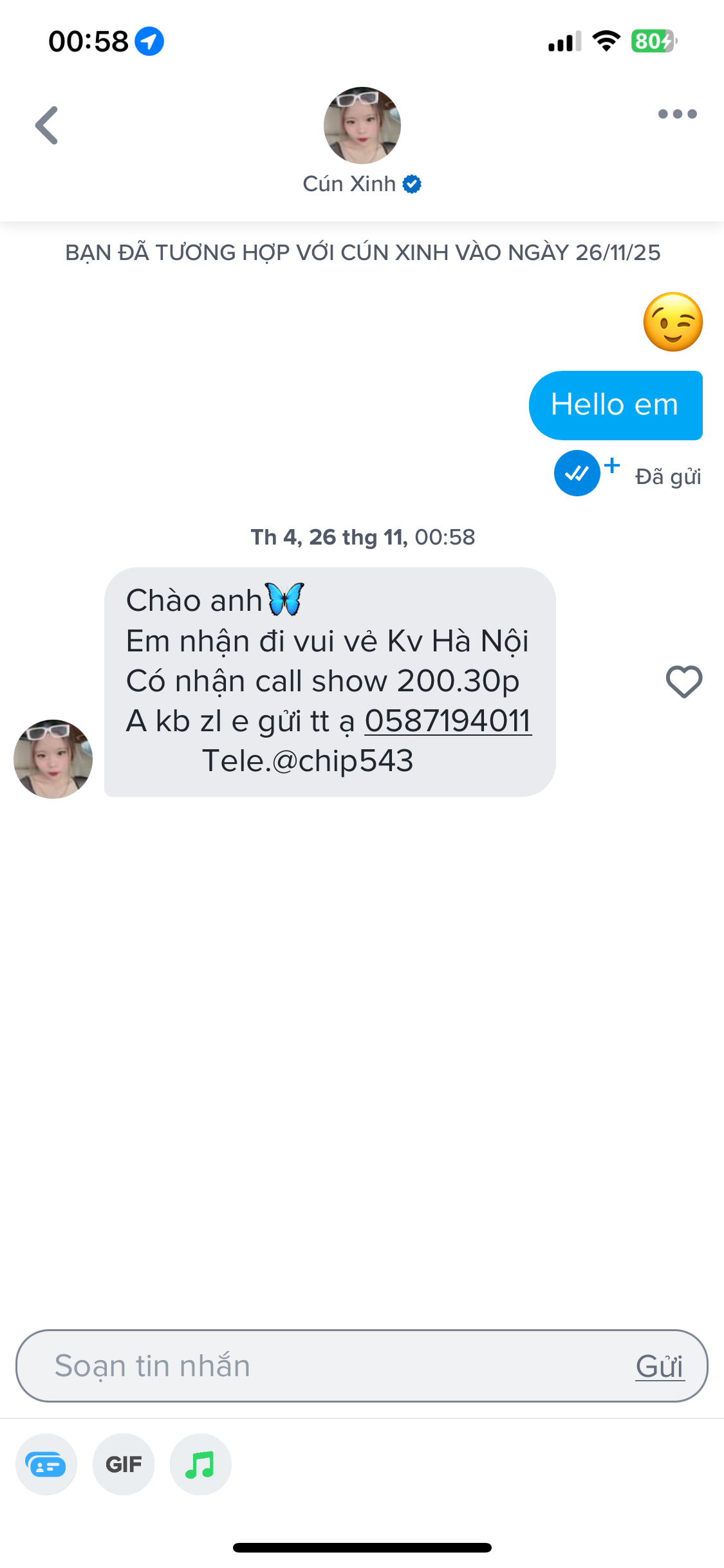Viewport: 724px width, 1568px height.
Task: Tap the Gửi send button
Action: point(659,1366)
